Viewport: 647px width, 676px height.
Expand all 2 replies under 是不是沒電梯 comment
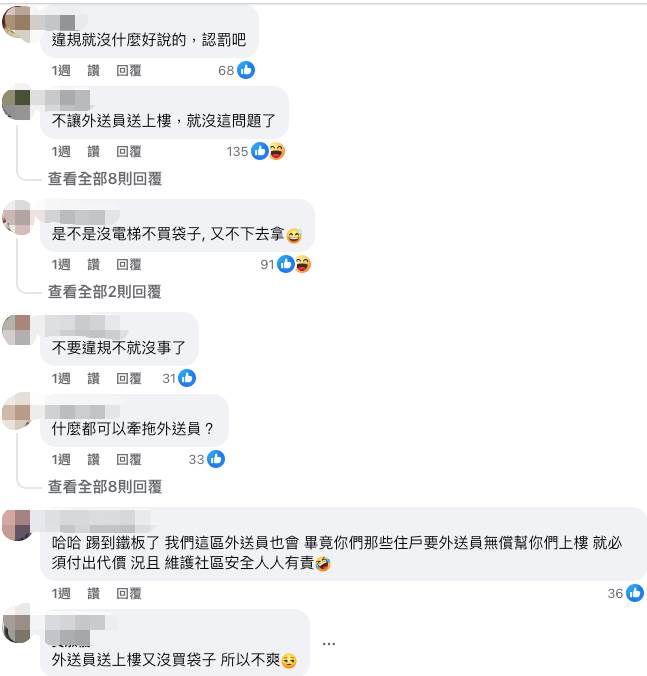pyautogui.click(x=104, y=292)
